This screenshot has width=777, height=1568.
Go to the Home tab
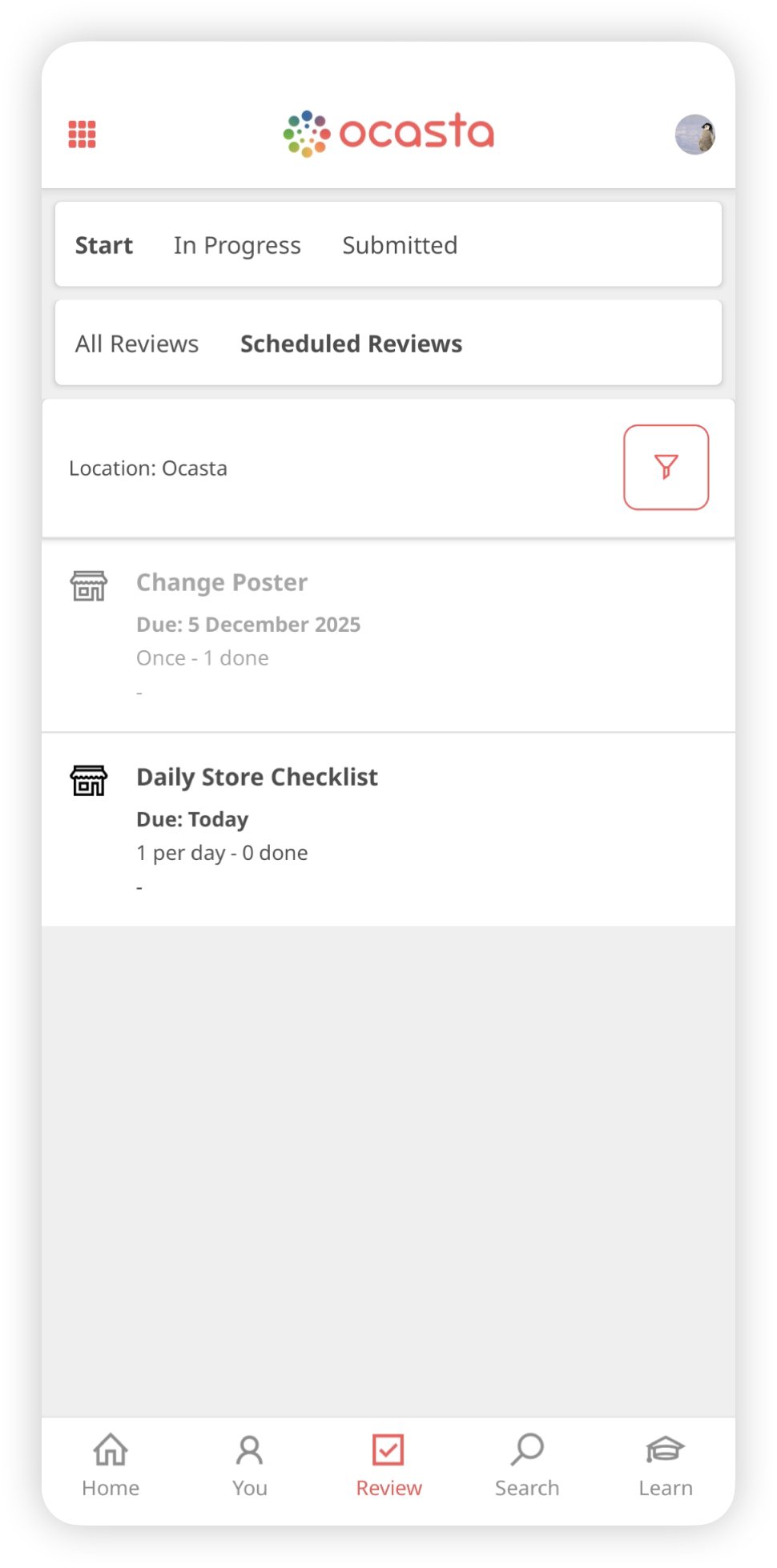[111, 1464]
